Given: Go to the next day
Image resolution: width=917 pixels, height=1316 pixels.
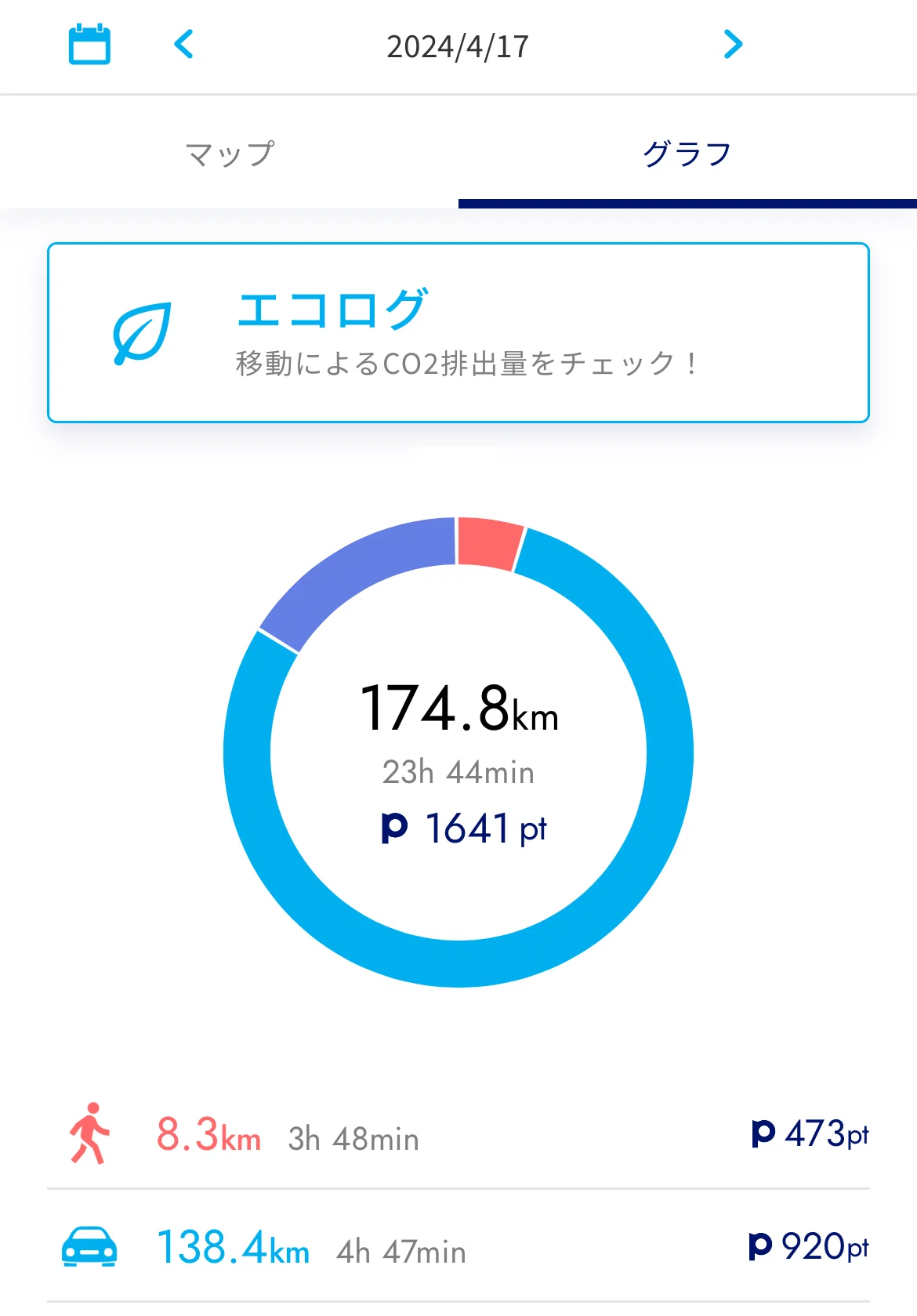Looking at the screenshot, I should click(733, 45).
